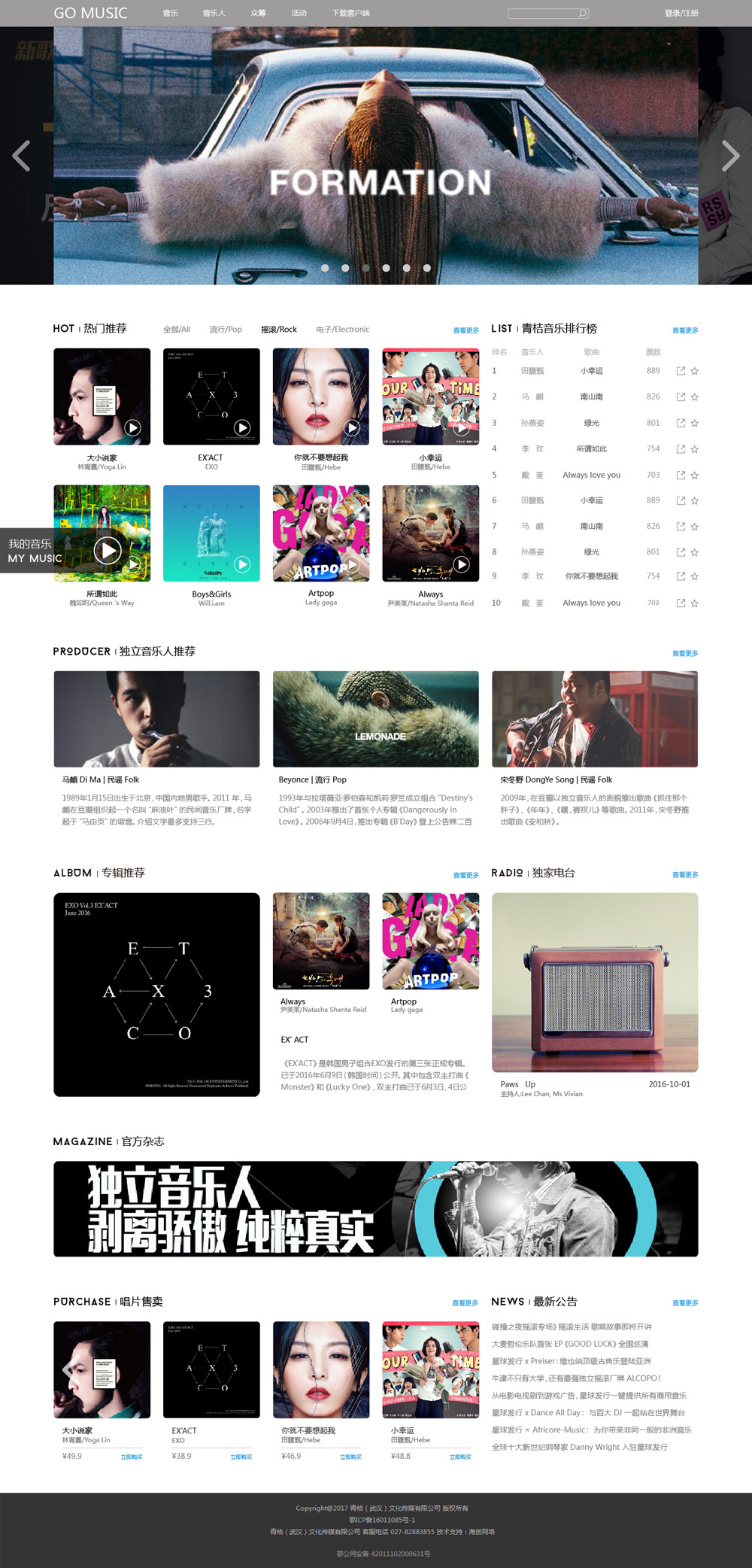Screen dimensions: 752x1568
Task: Show previous banner with left arrow
Action: [x=22, y=156]
